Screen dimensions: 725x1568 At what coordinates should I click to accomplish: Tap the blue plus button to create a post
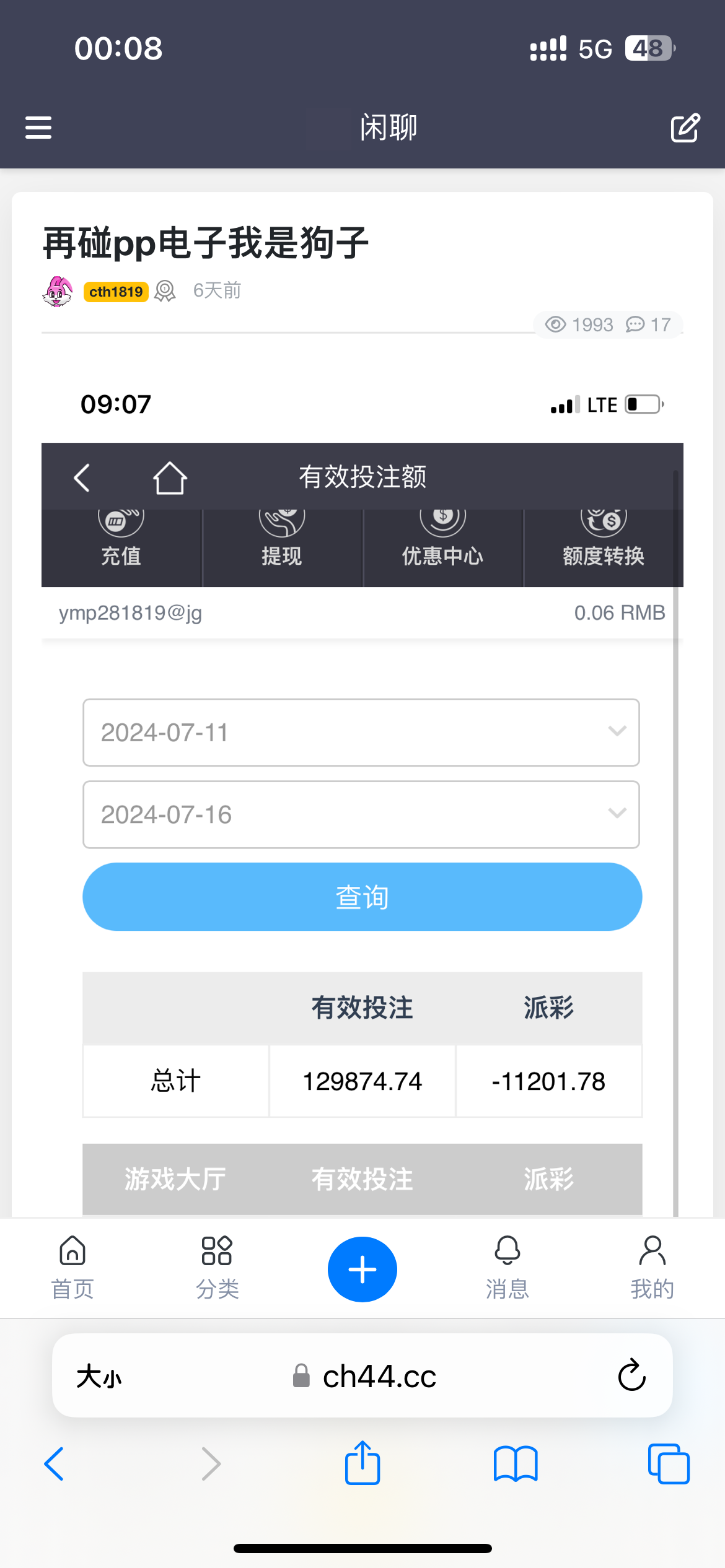[362, 1269]
